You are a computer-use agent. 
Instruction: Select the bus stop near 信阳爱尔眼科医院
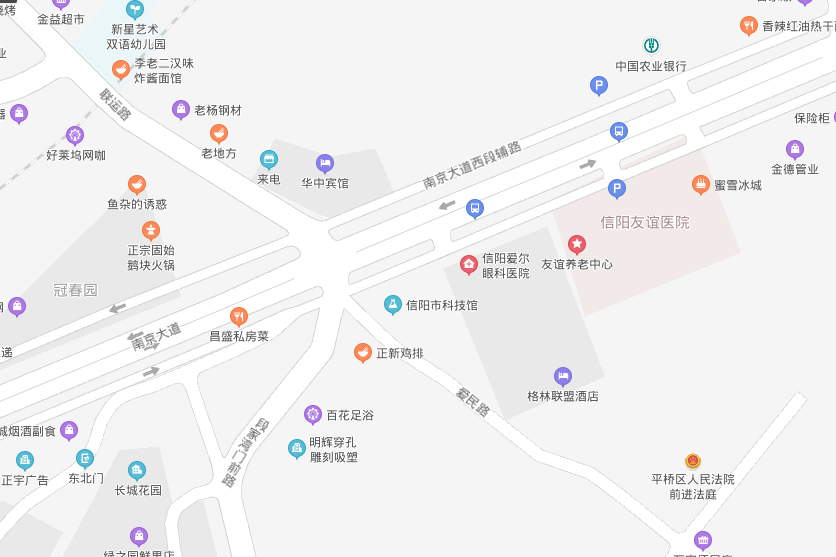tap(475, 208)
